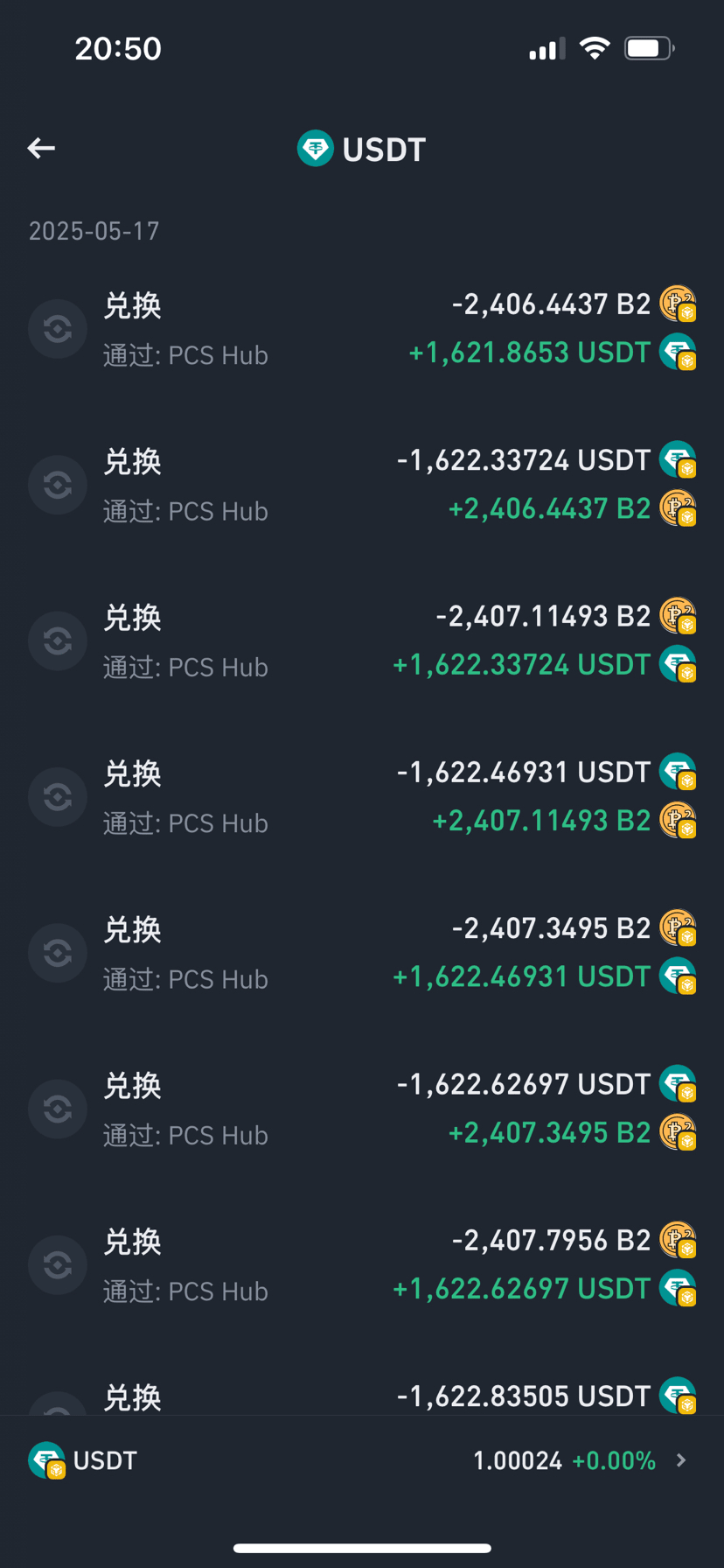Open the swap of -2,407.7956 B2

(x=362, y=1264)
